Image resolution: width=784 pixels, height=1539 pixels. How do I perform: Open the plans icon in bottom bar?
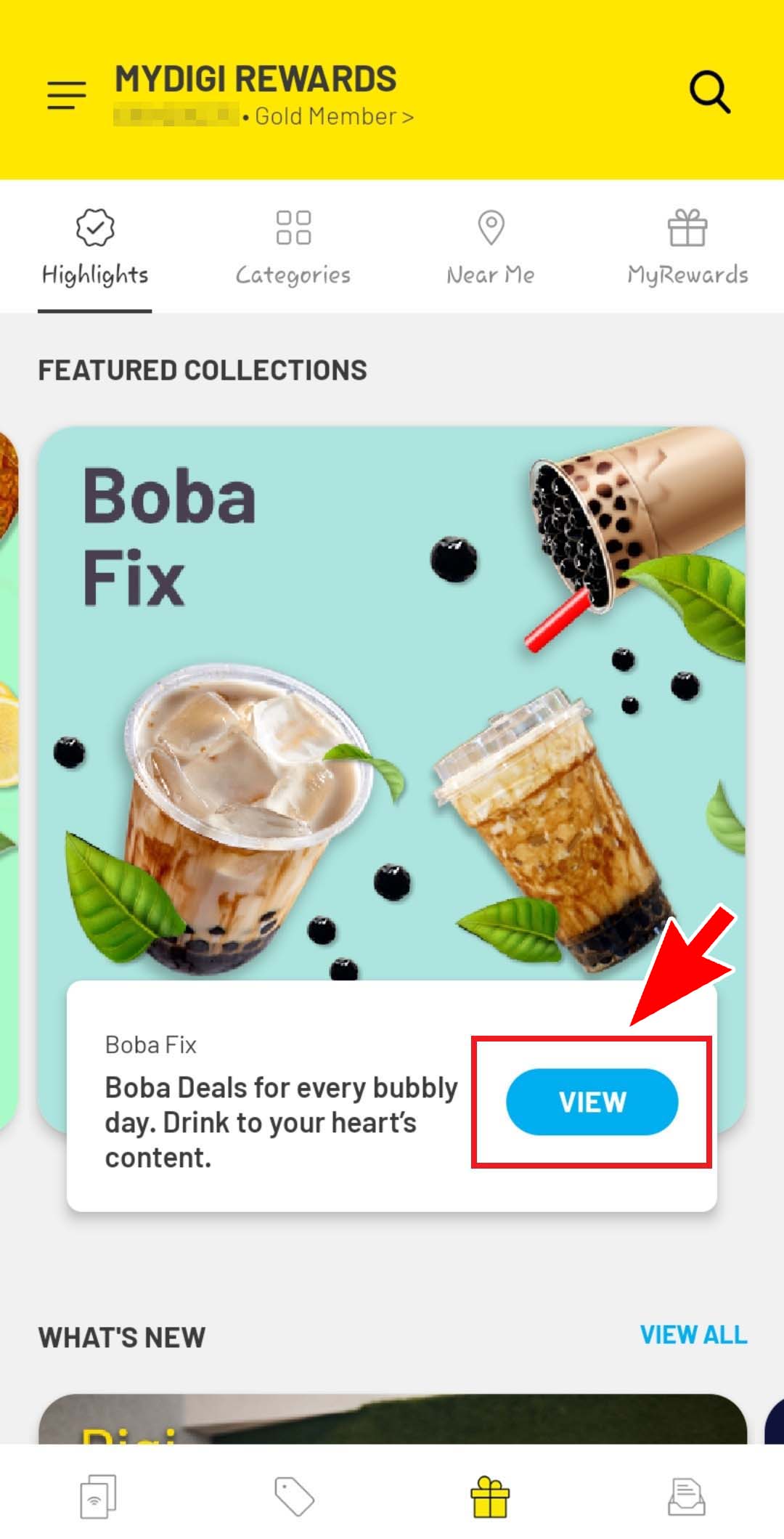(x=98, y=1496)
